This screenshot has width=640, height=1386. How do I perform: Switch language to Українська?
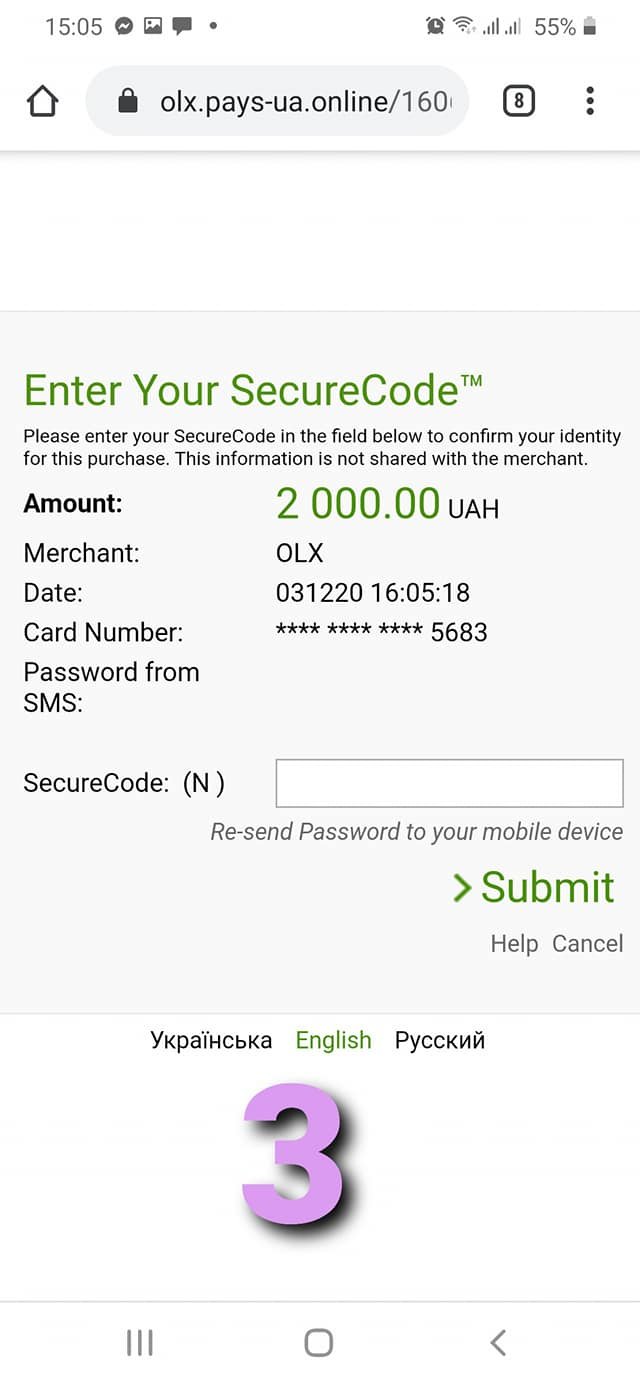(211, 1040)
